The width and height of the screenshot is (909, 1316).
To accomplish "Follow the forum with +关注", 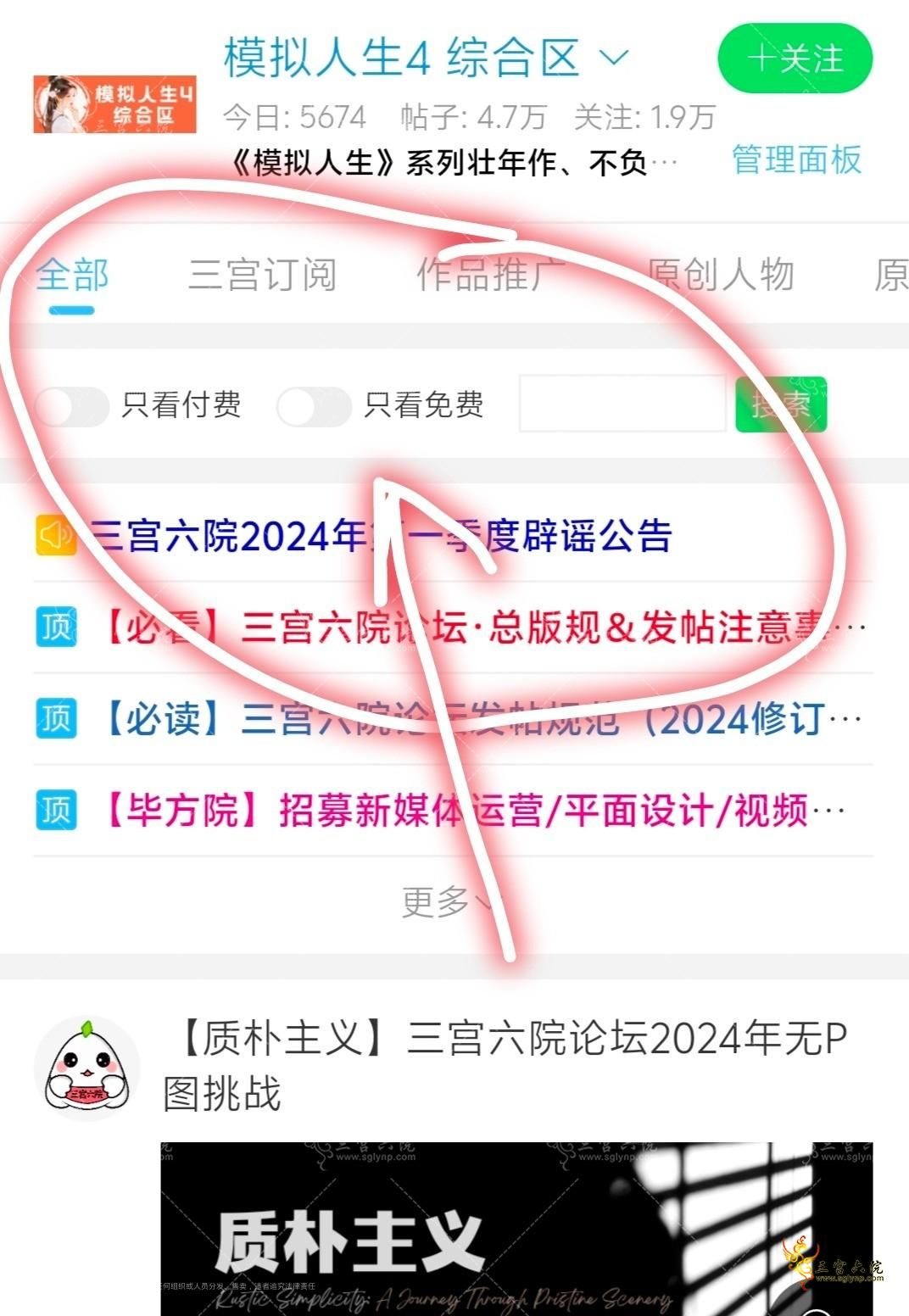I will 795,59.
